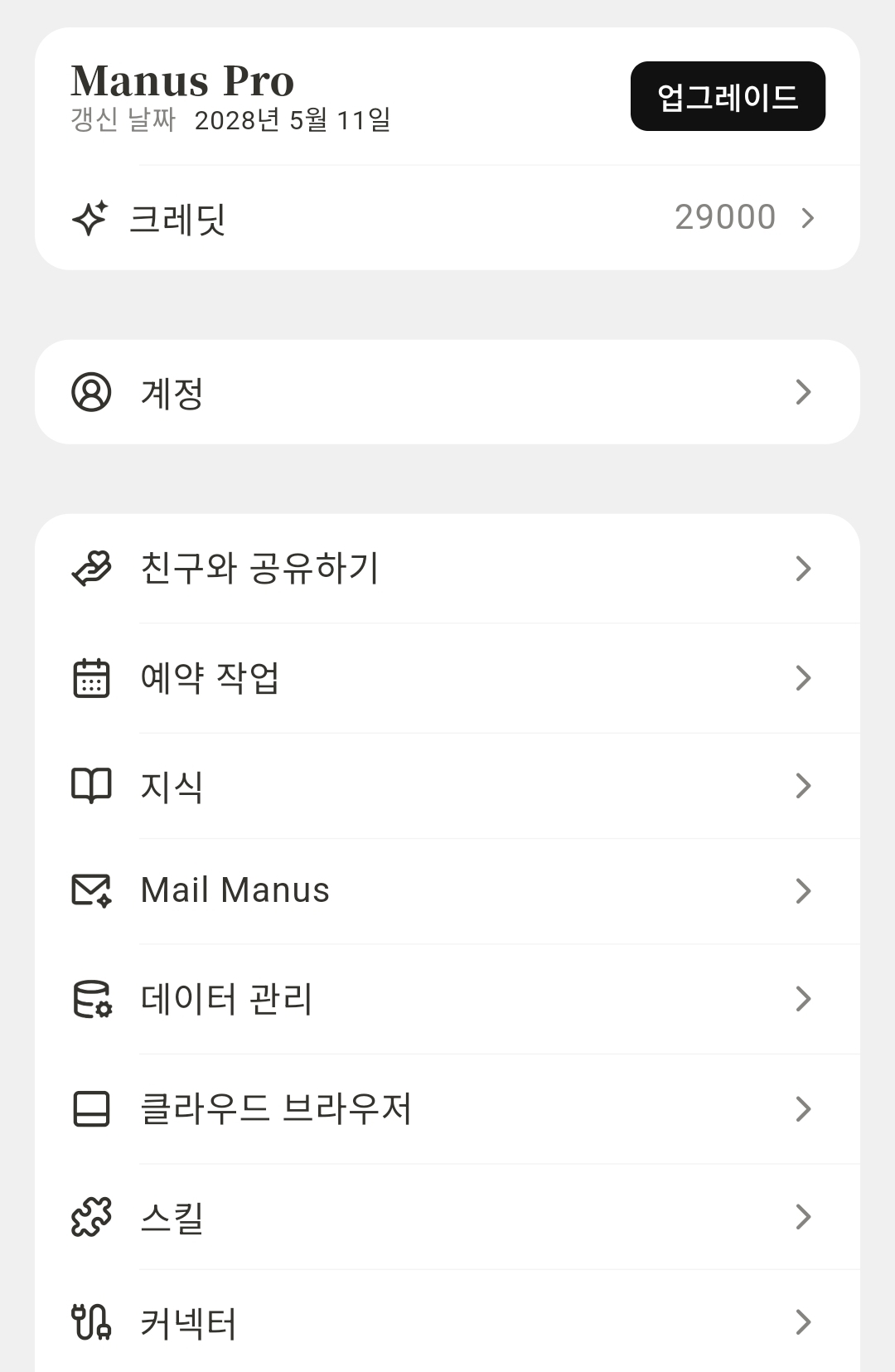Viewport: 895px width, 1372px height.
Task: Open 친구와 공유하기 to share with friends
Action: [447, 569]
